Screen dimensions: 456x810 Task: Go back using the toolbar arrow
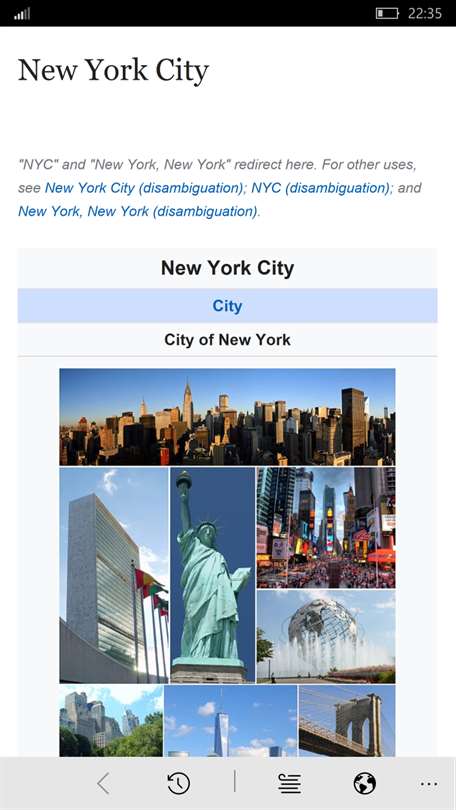pyautogui.click(x=103, y=784)
